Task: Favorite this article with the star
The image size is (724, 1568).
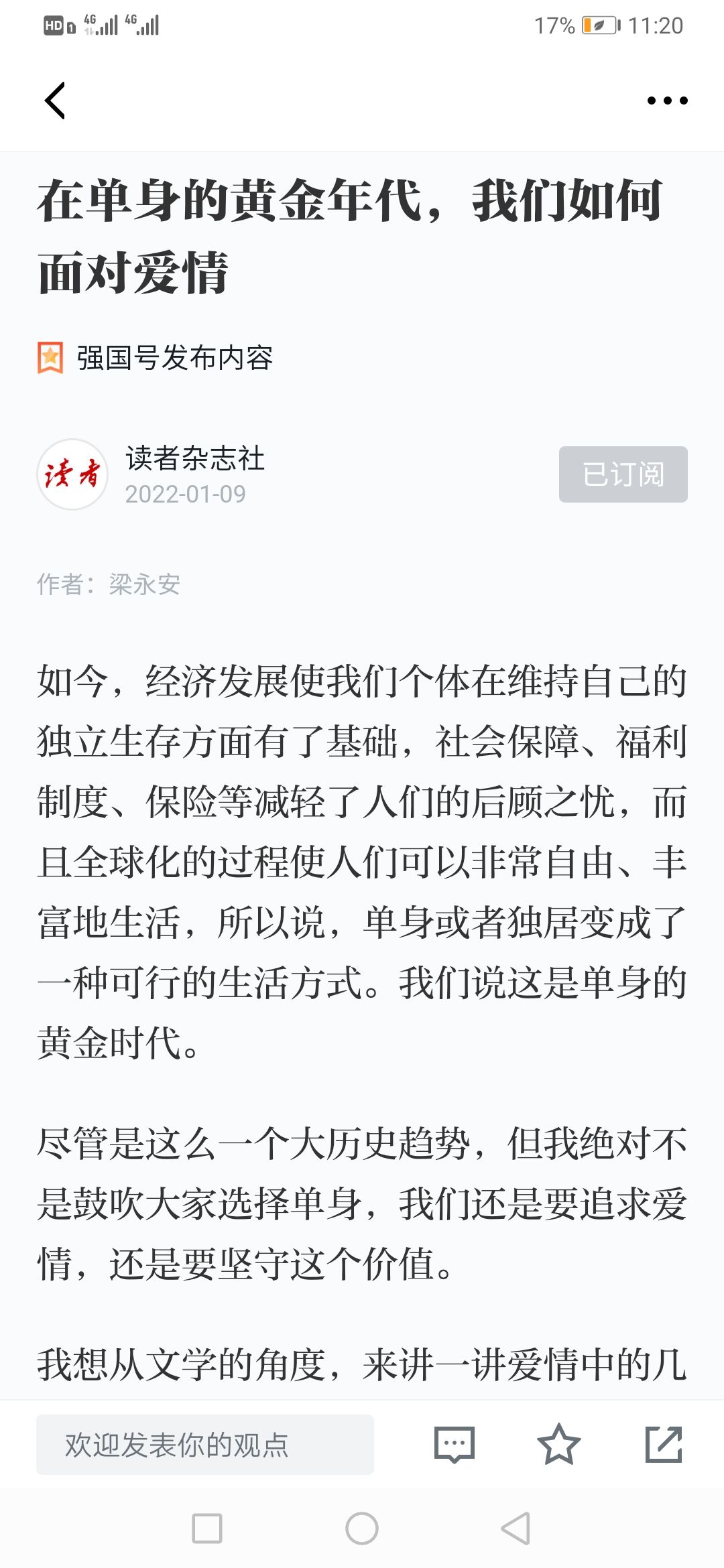Action: [558, 1445]
